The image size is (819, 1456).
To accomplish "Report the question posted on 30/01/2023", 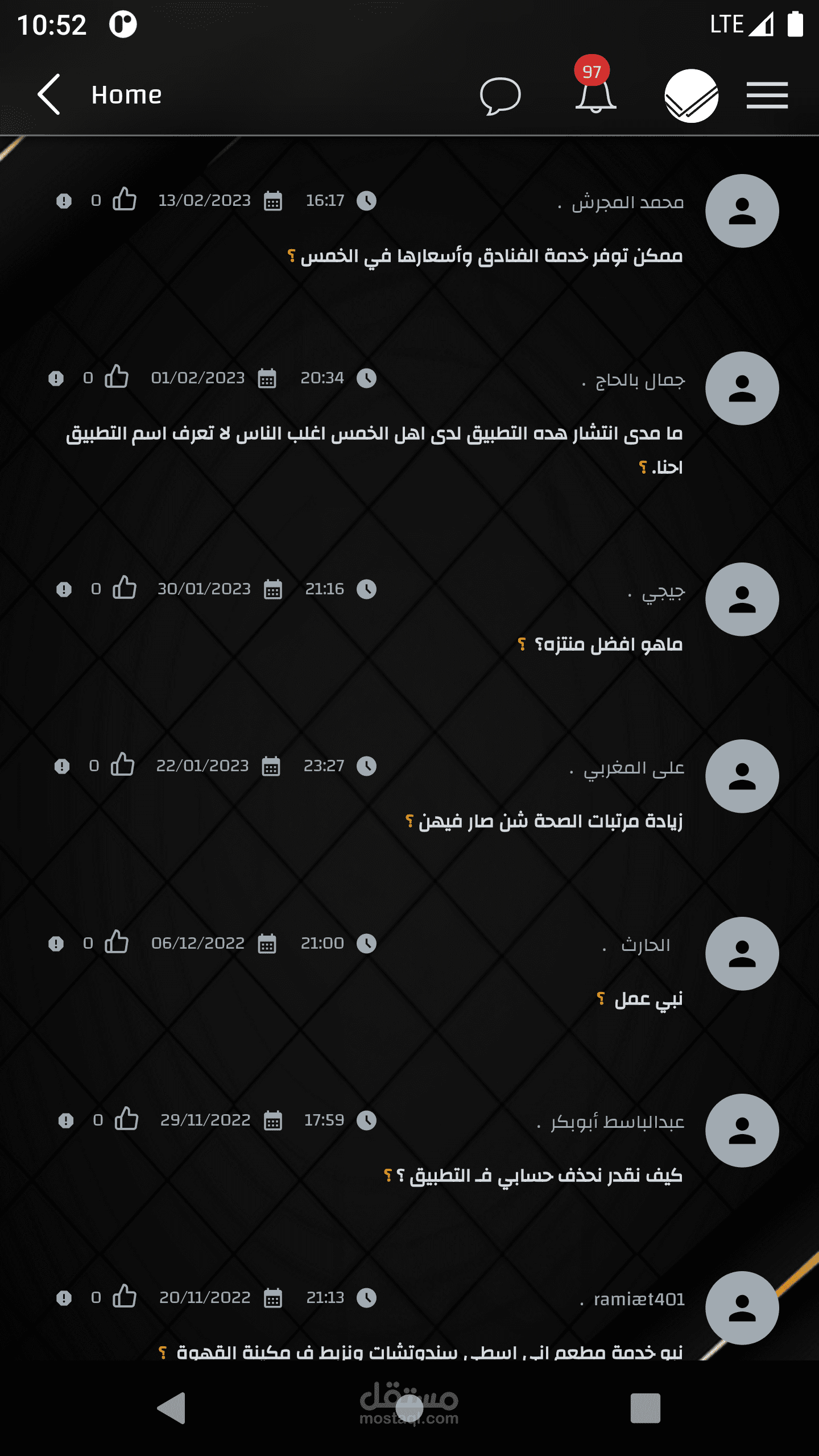I will point(64,589).
